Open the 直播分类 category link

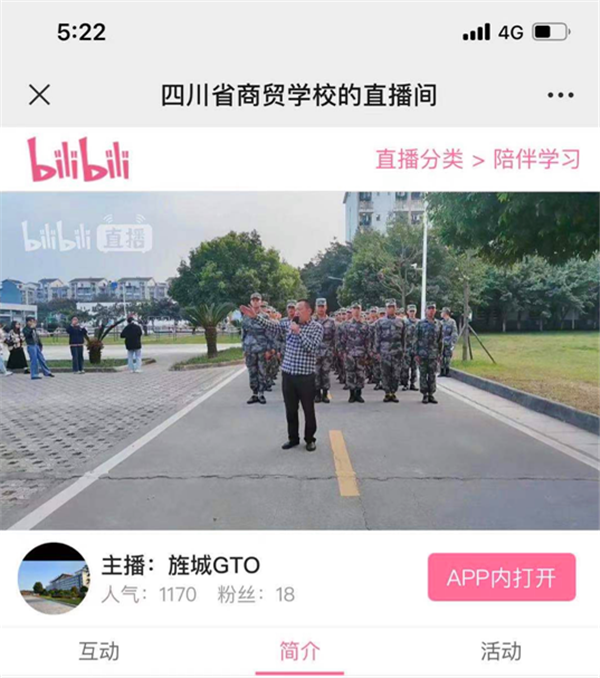click(419, 159)
